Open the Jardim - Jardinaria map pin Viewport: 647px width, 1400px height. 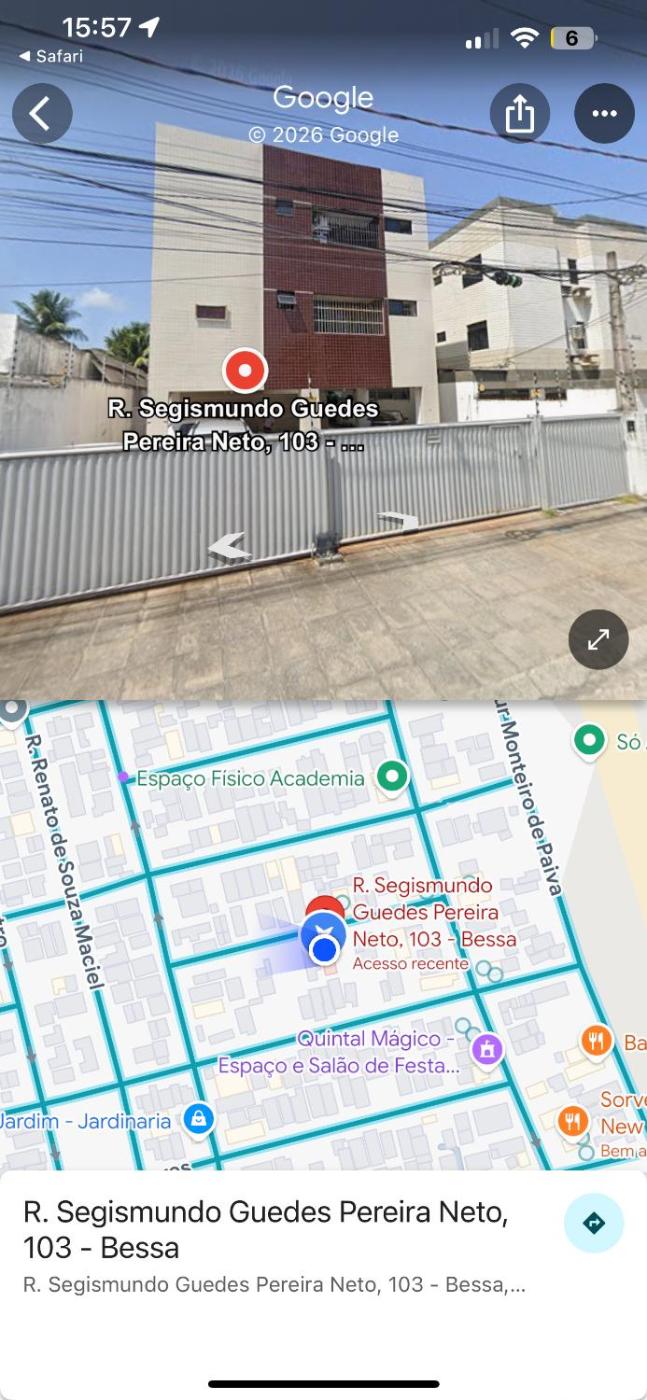(198, 1120)
